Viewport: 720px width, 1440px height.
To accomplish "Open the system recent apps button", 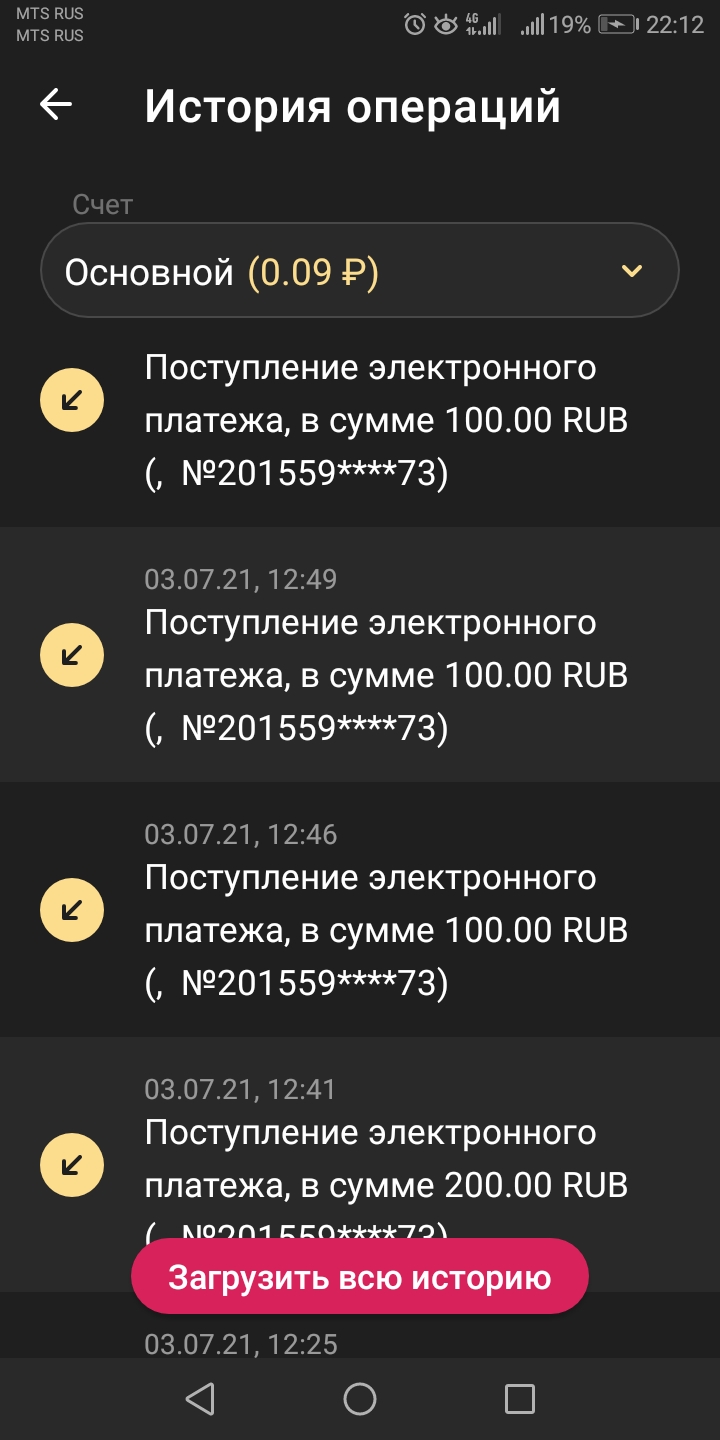I will click(519, 1399).
